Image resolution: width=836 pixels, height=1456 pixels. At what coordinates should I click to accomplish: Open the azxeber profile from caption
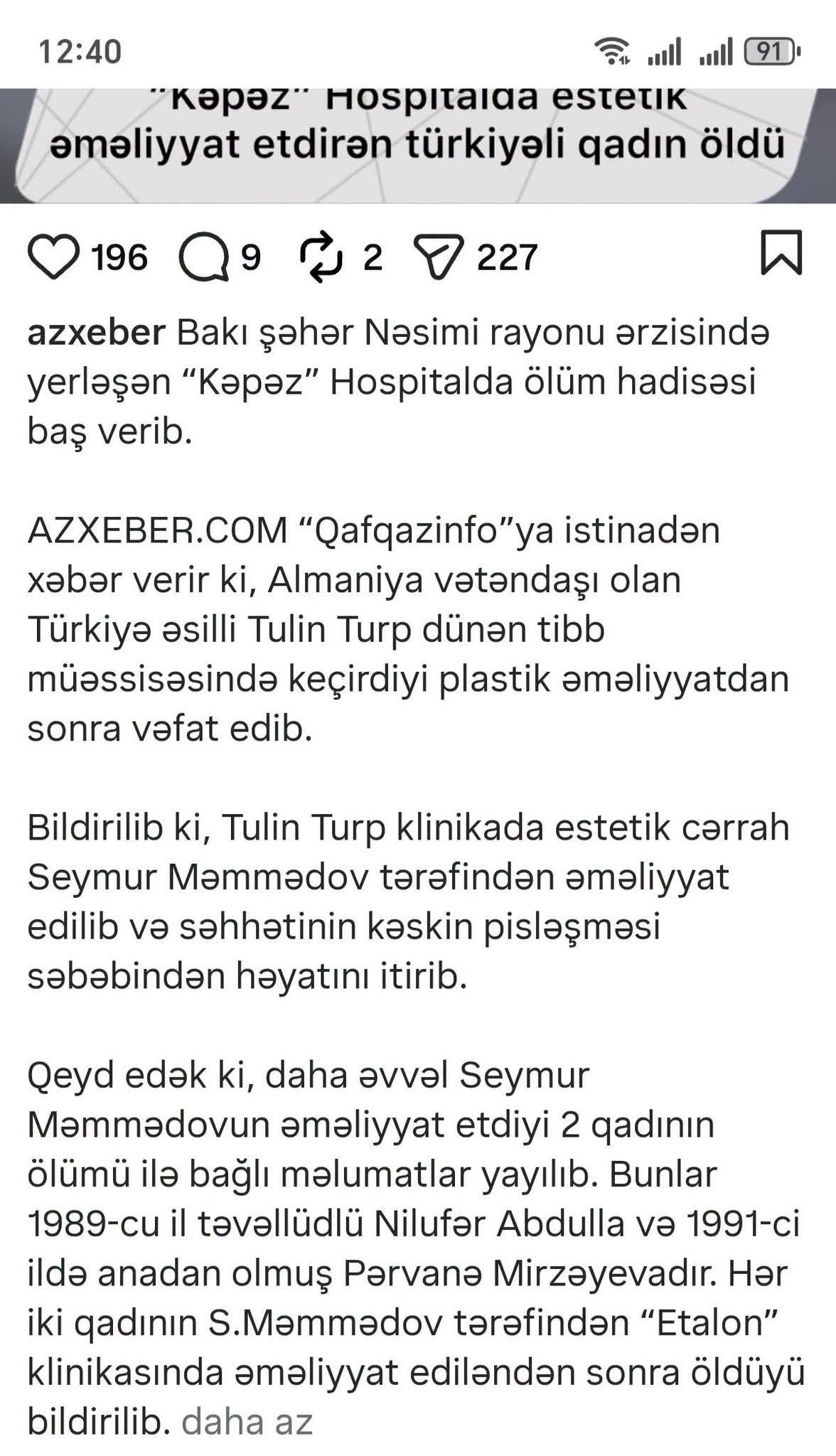pos(97,333)
